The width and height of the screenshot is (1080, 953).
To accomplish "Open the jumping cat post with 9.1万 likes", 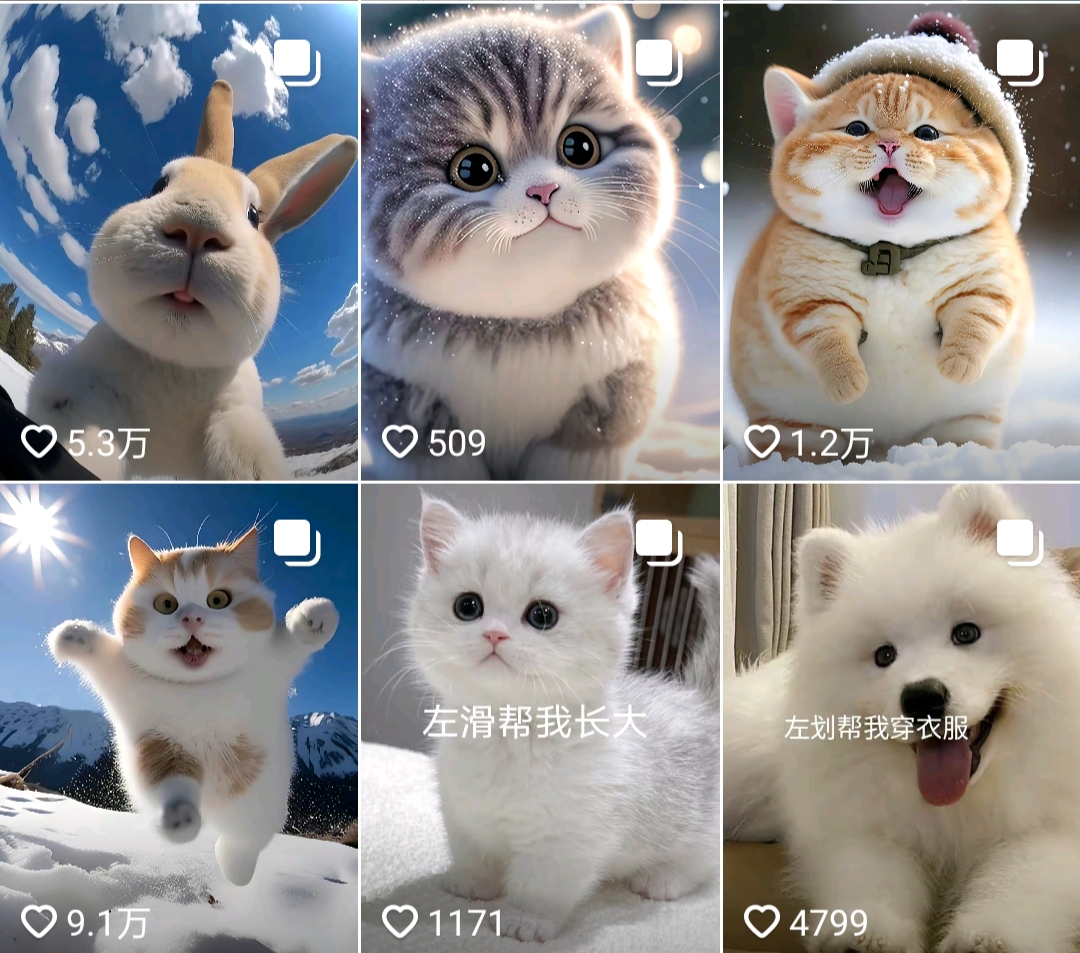I will [179, 718].
